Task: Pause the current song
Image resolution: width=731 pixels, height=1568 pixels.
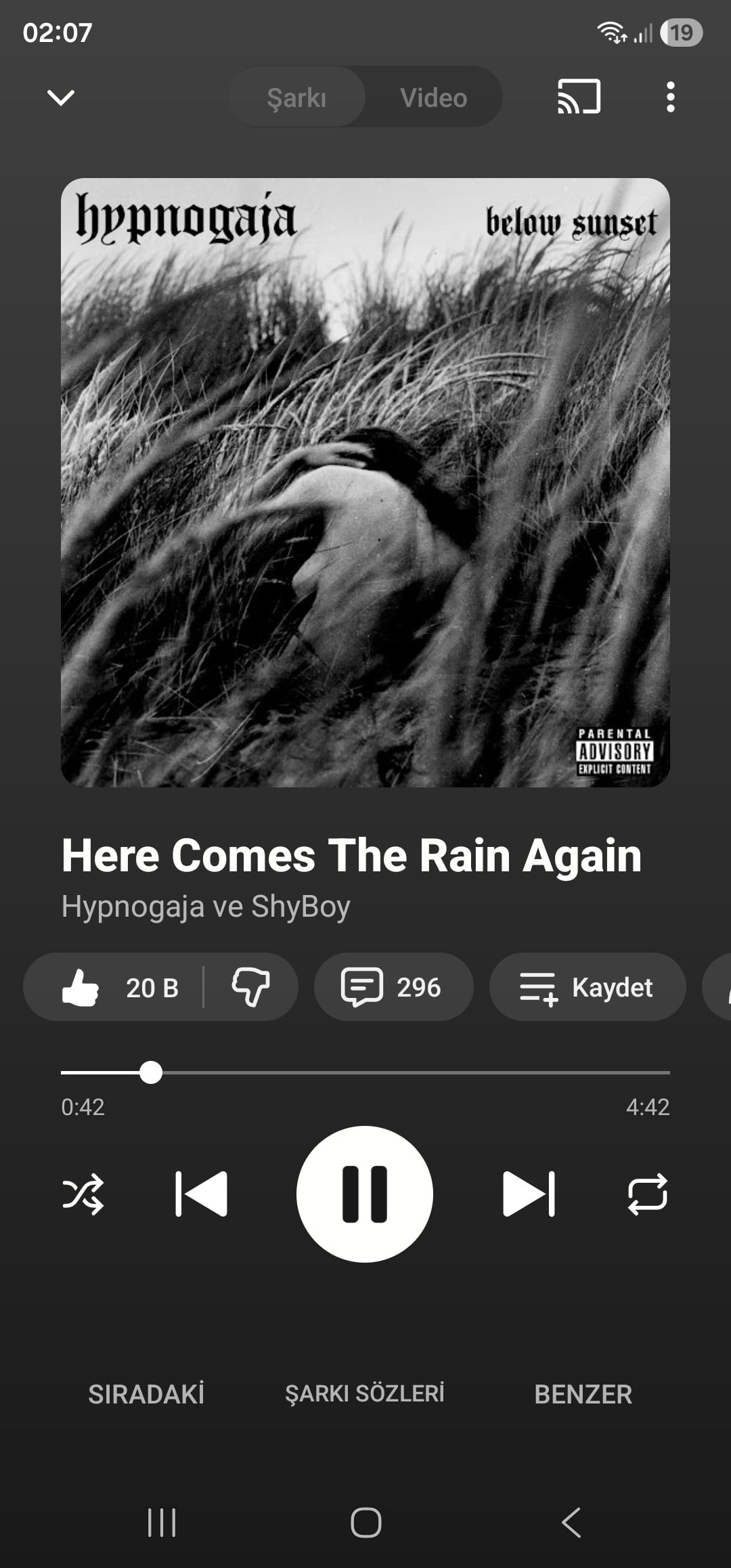Action: pos(365,1194)
